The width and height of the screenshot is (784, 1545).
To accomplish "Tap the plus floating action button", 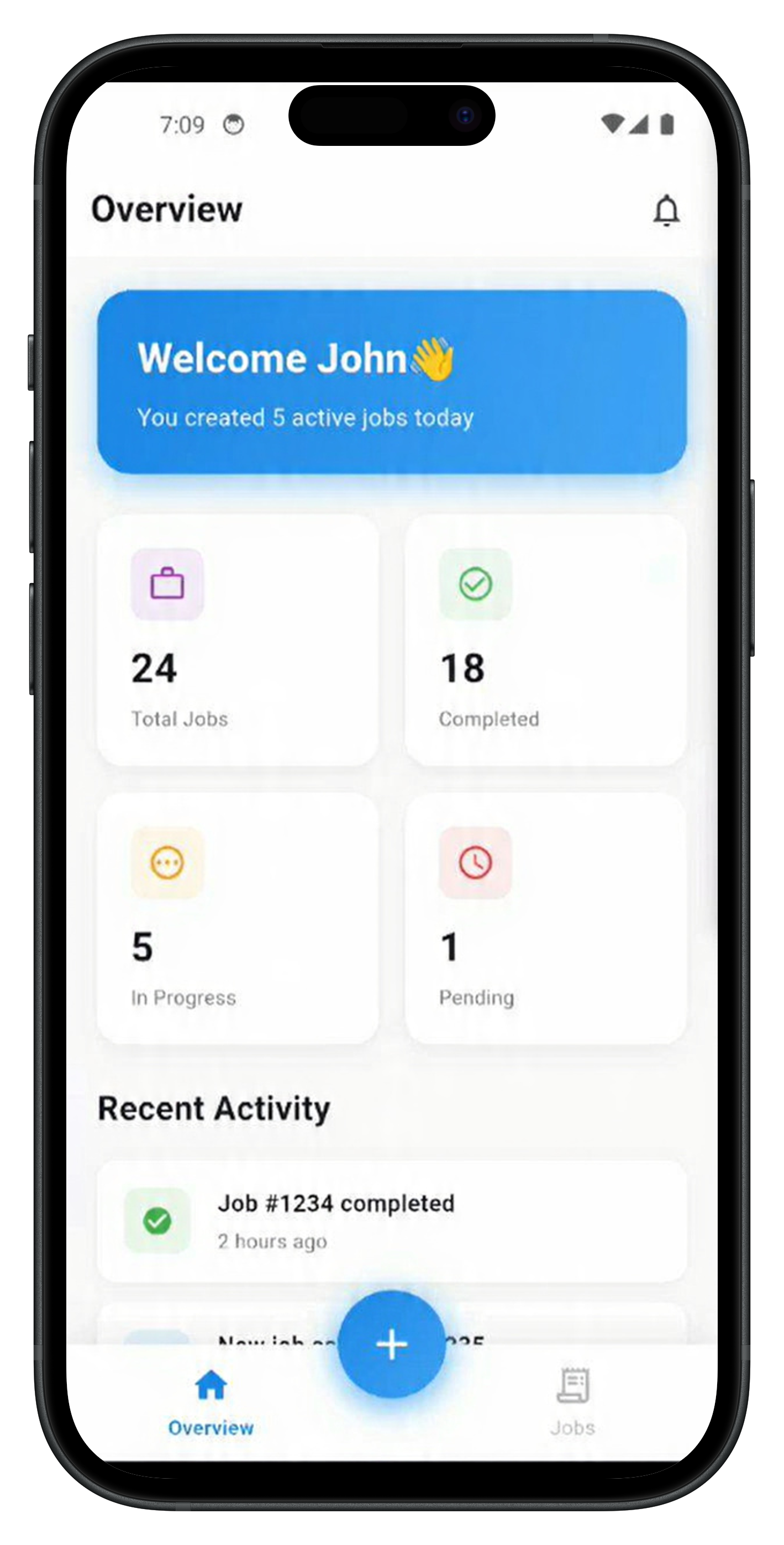I will [392, 1344].
